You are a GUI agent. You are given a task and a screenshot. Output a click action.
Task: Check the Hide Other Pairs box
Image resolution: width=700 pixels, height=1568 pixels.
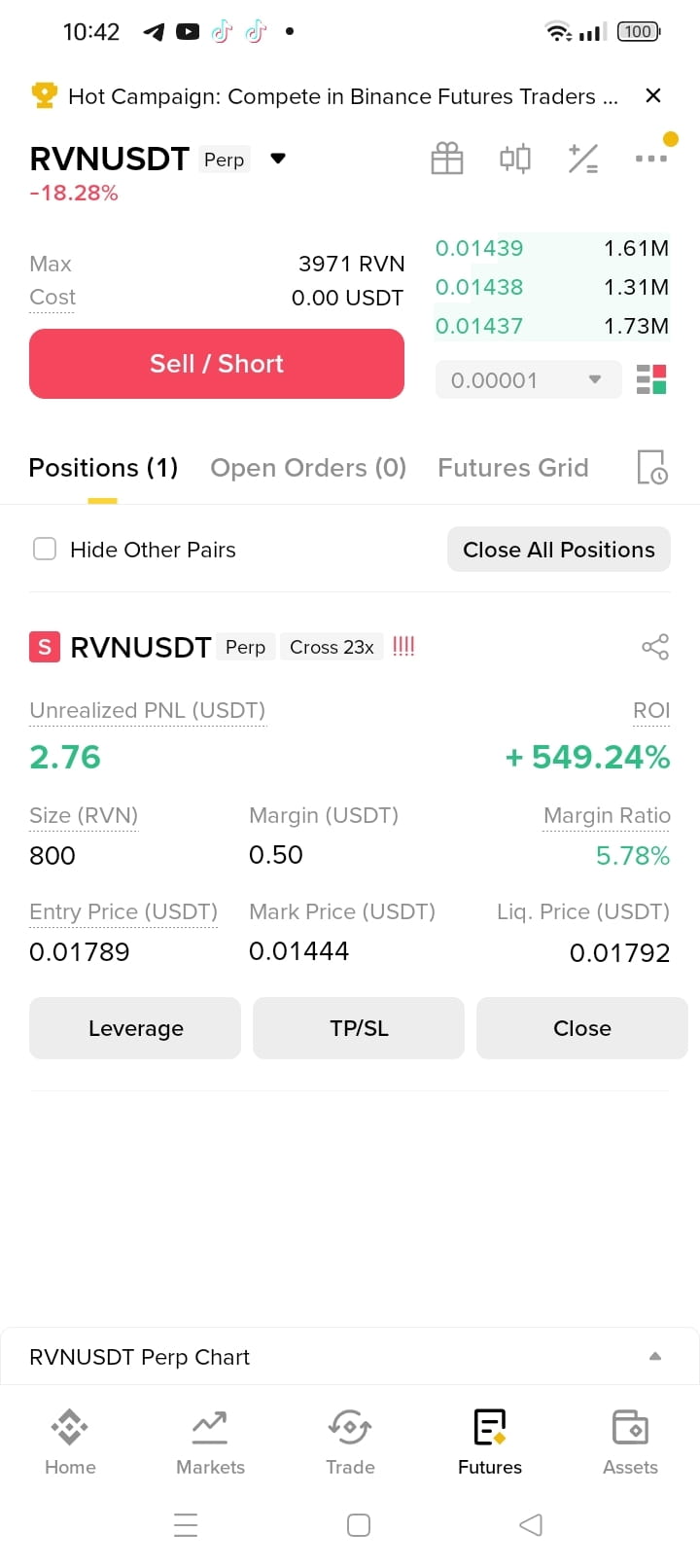click(45, 550)
